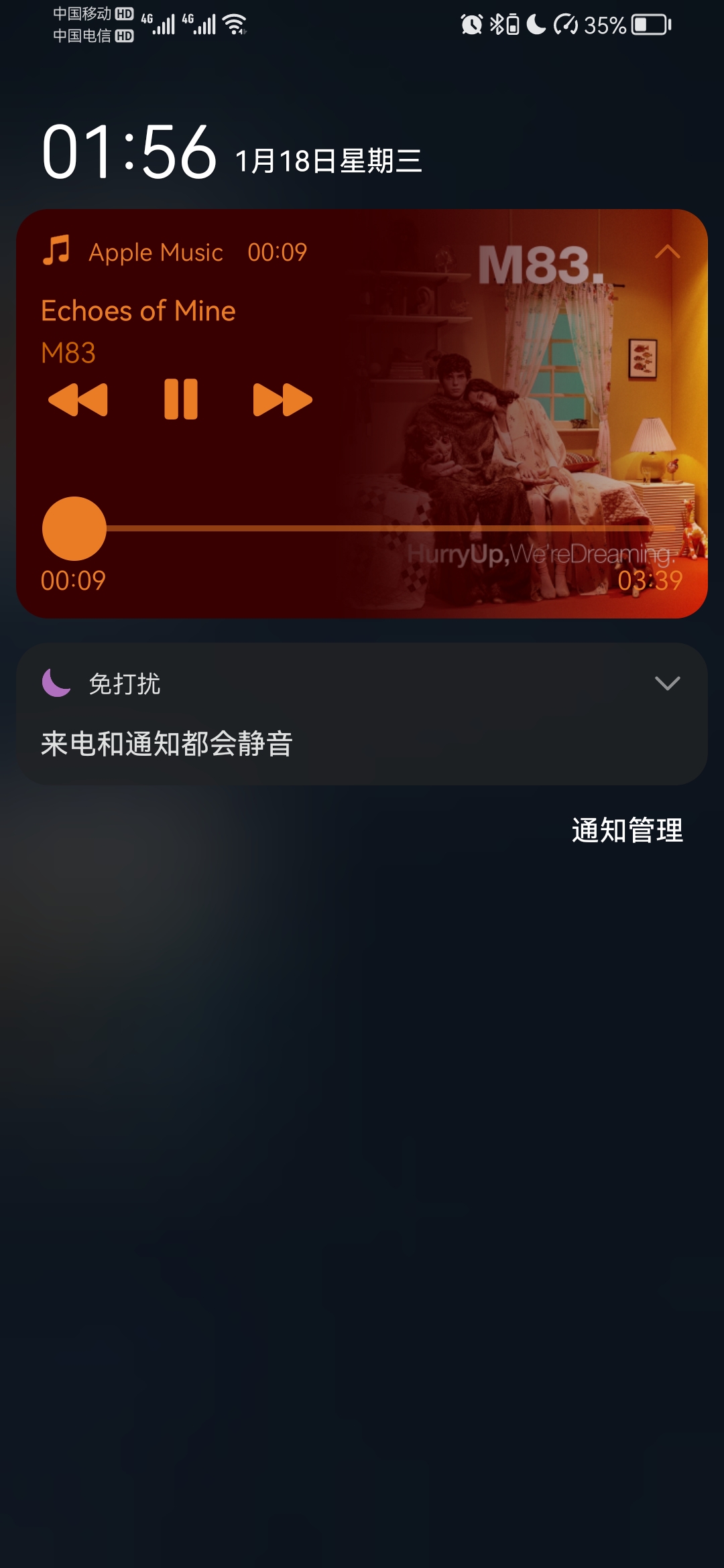
Task: Skip forward to the next track
Action: [x=282, y=400]
